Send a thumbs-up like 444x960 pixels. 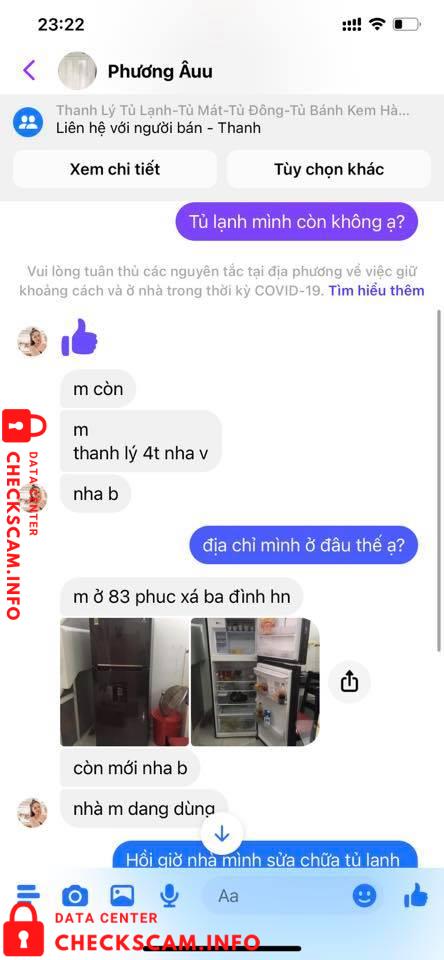point(416,895)
